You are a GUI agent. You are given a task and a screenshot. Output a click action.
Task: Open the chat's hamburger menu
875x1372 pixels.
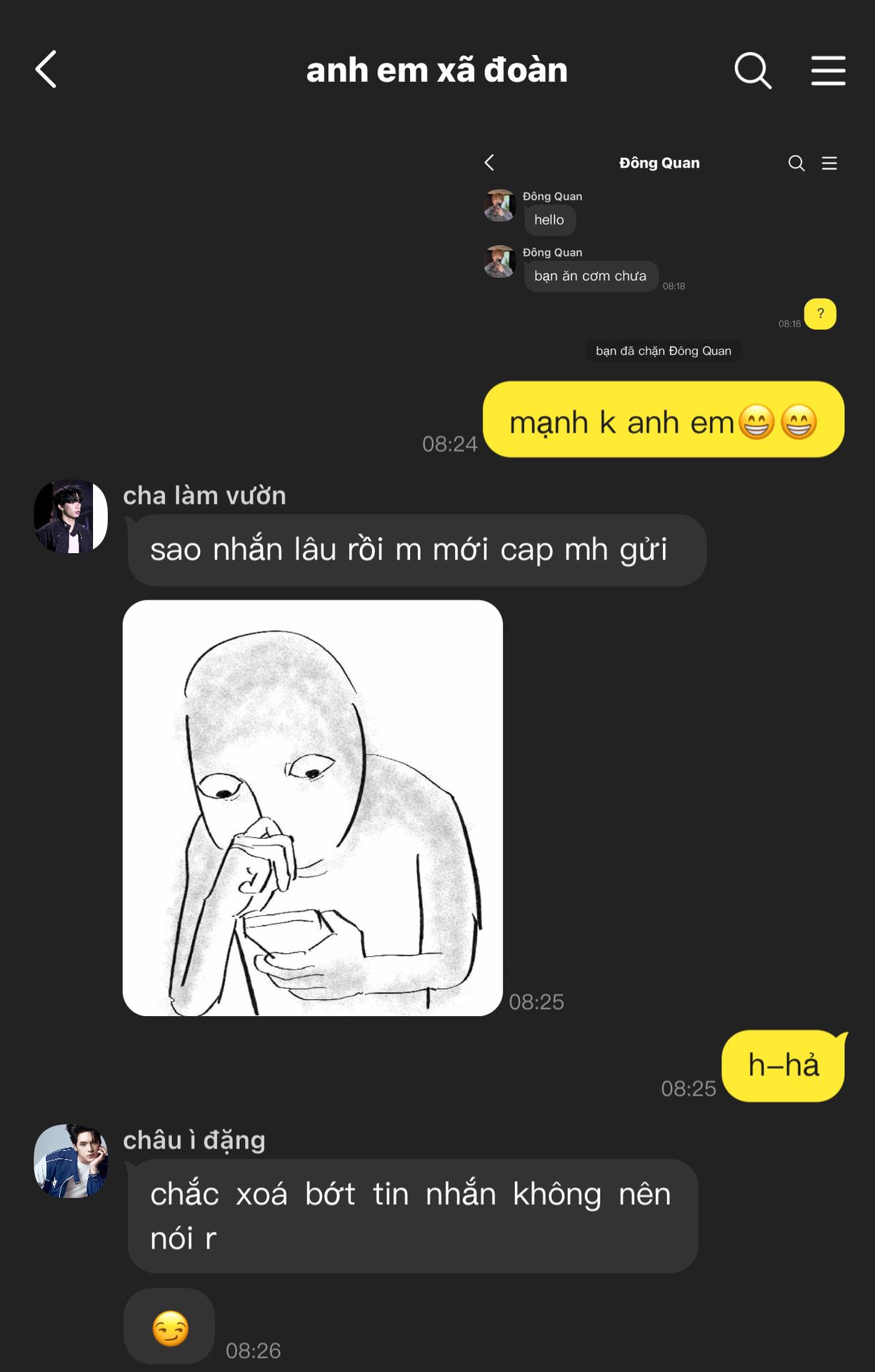pos(828,70)
